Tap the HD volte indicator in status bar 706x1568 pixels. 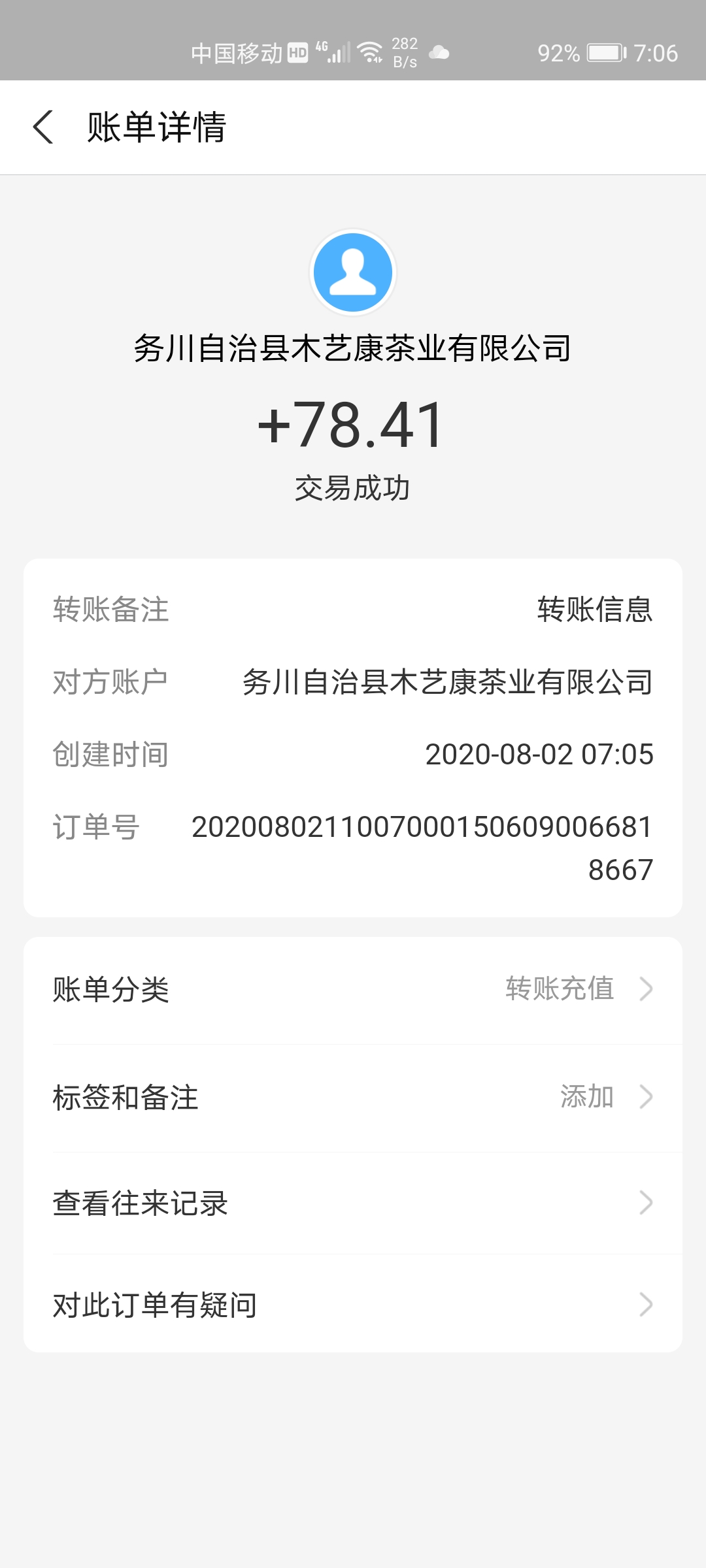pyautogui.click(x=297, y=52)
